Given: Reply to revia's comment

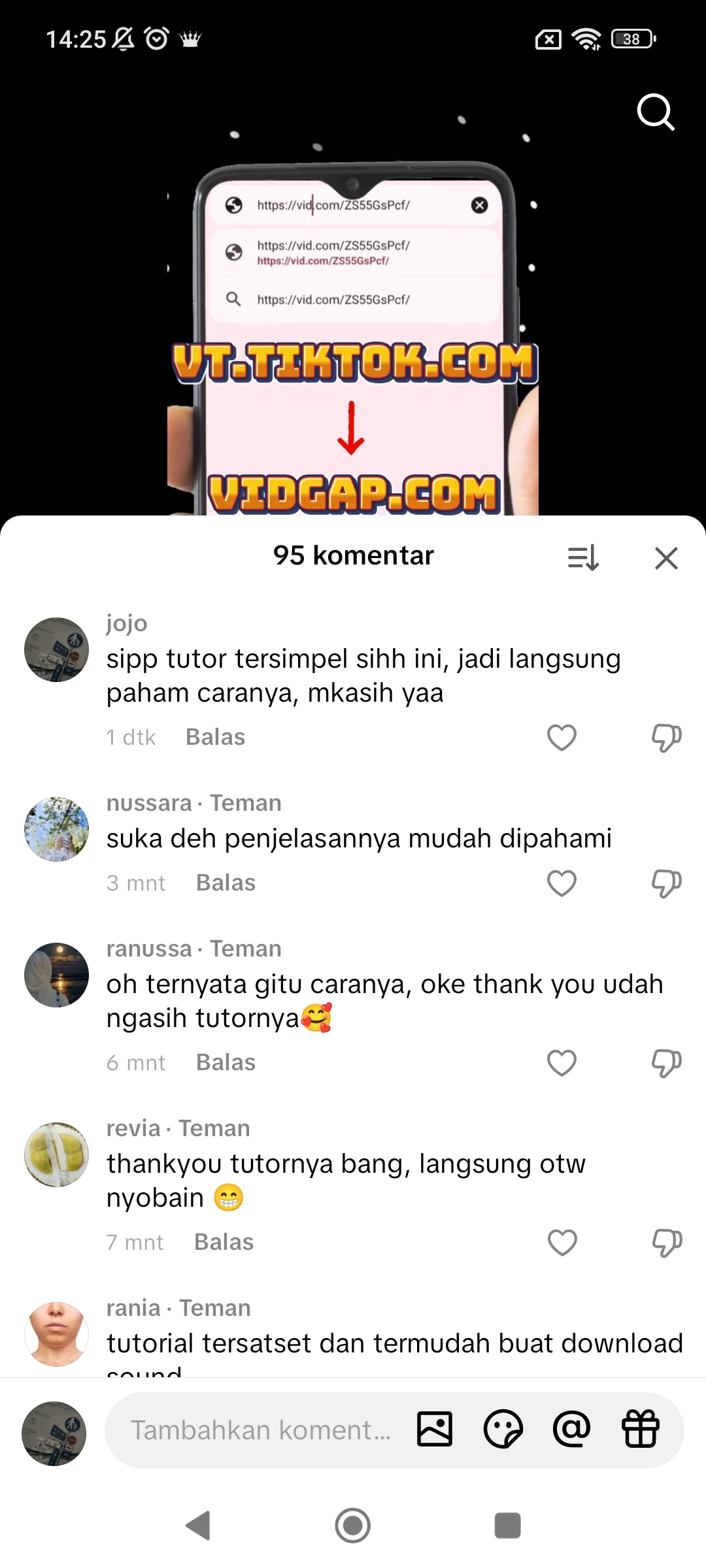Looking at the screenshot, I should click(x=224, y=1242).
